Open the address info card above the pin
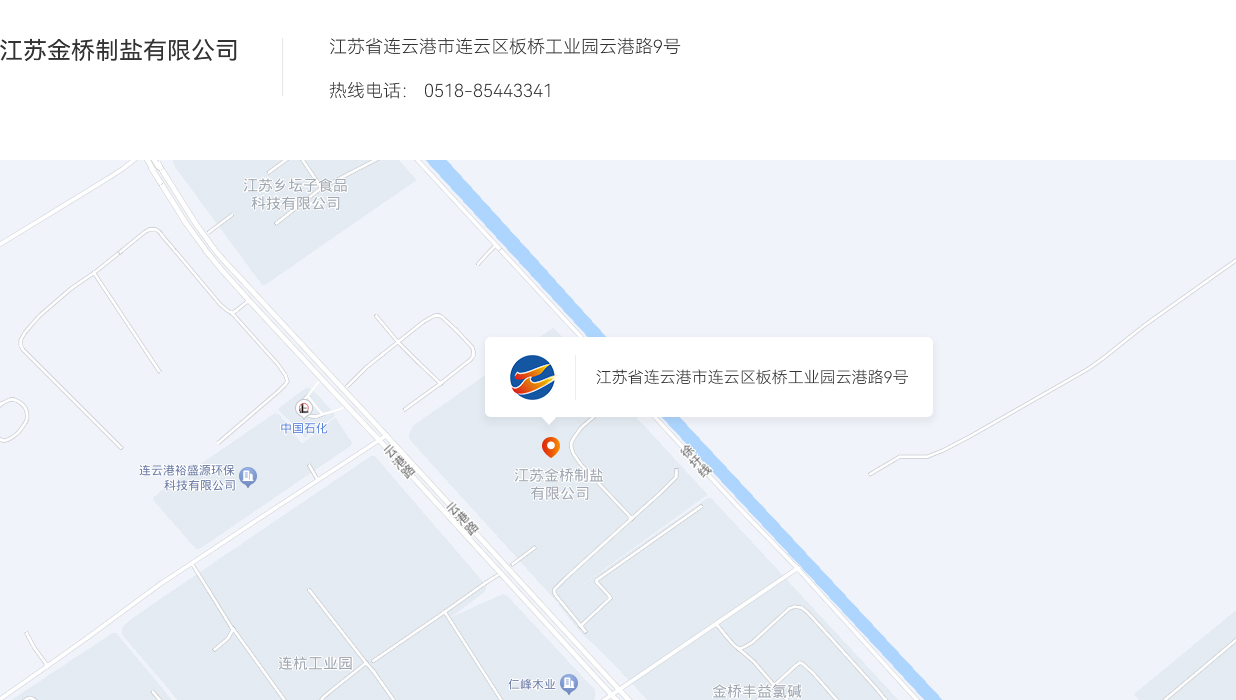 708,377
